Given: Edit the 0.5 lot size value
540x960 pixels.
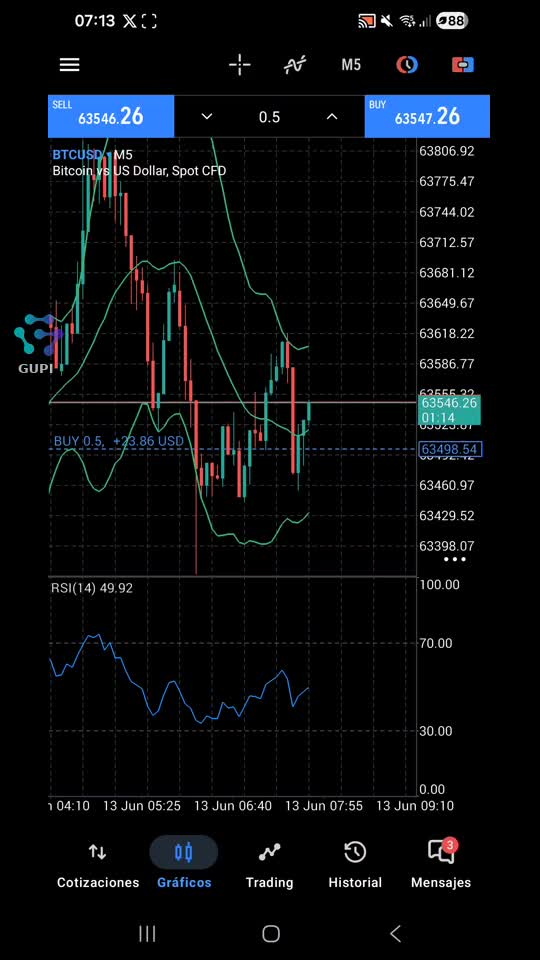Looking at the screenshot, I should point(269,117).
